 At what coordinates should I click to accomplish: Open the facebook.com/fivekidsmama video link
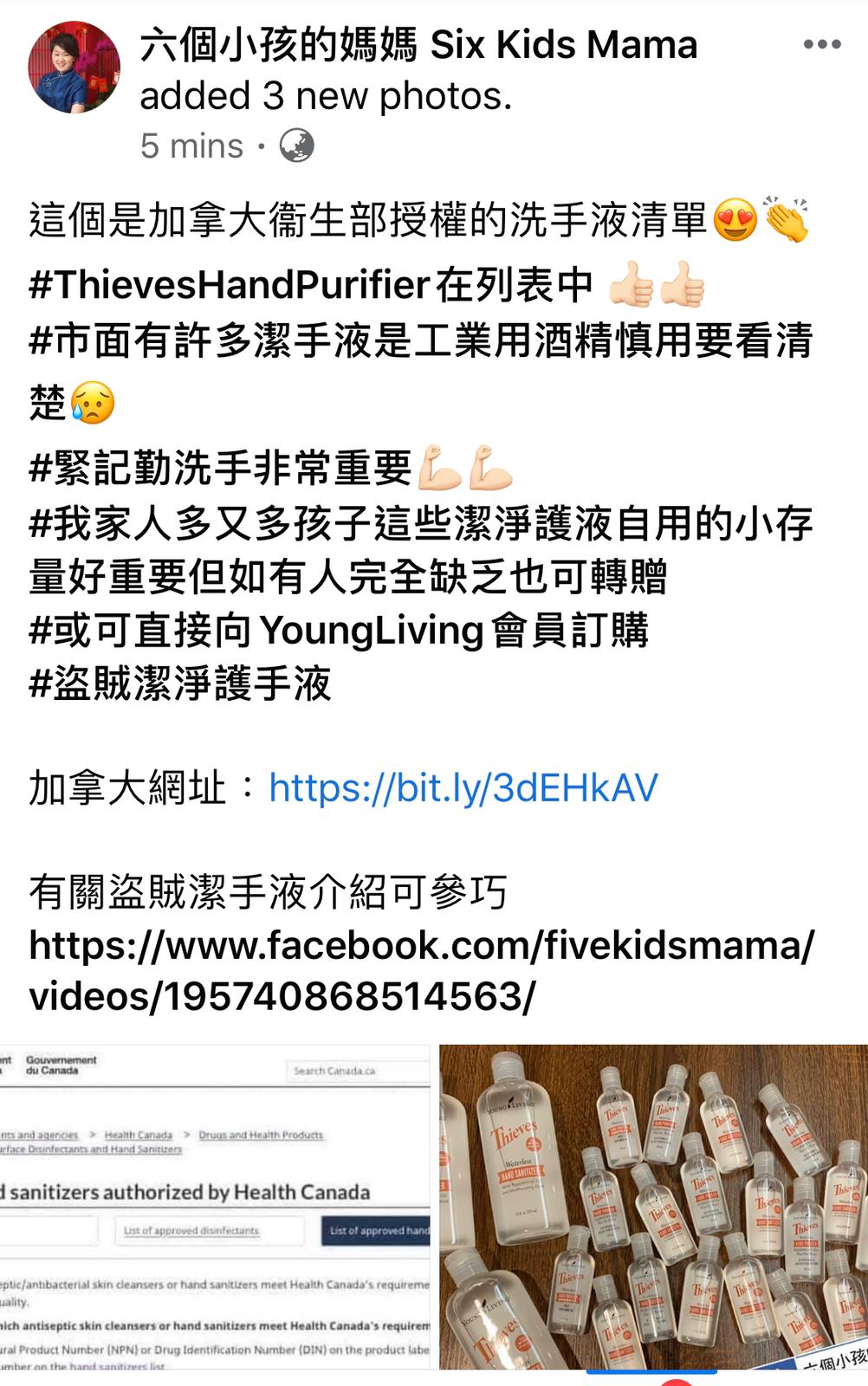421,970
